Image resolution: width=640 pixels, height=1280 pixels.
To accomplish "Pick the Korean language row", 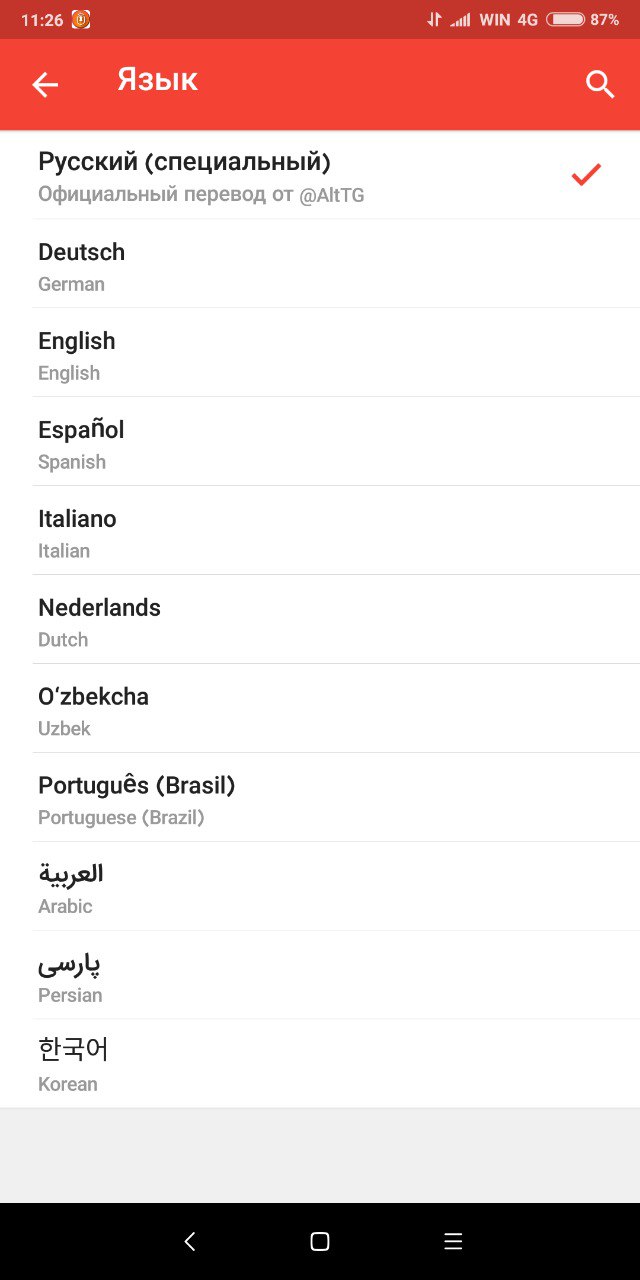I will 320,1064.
